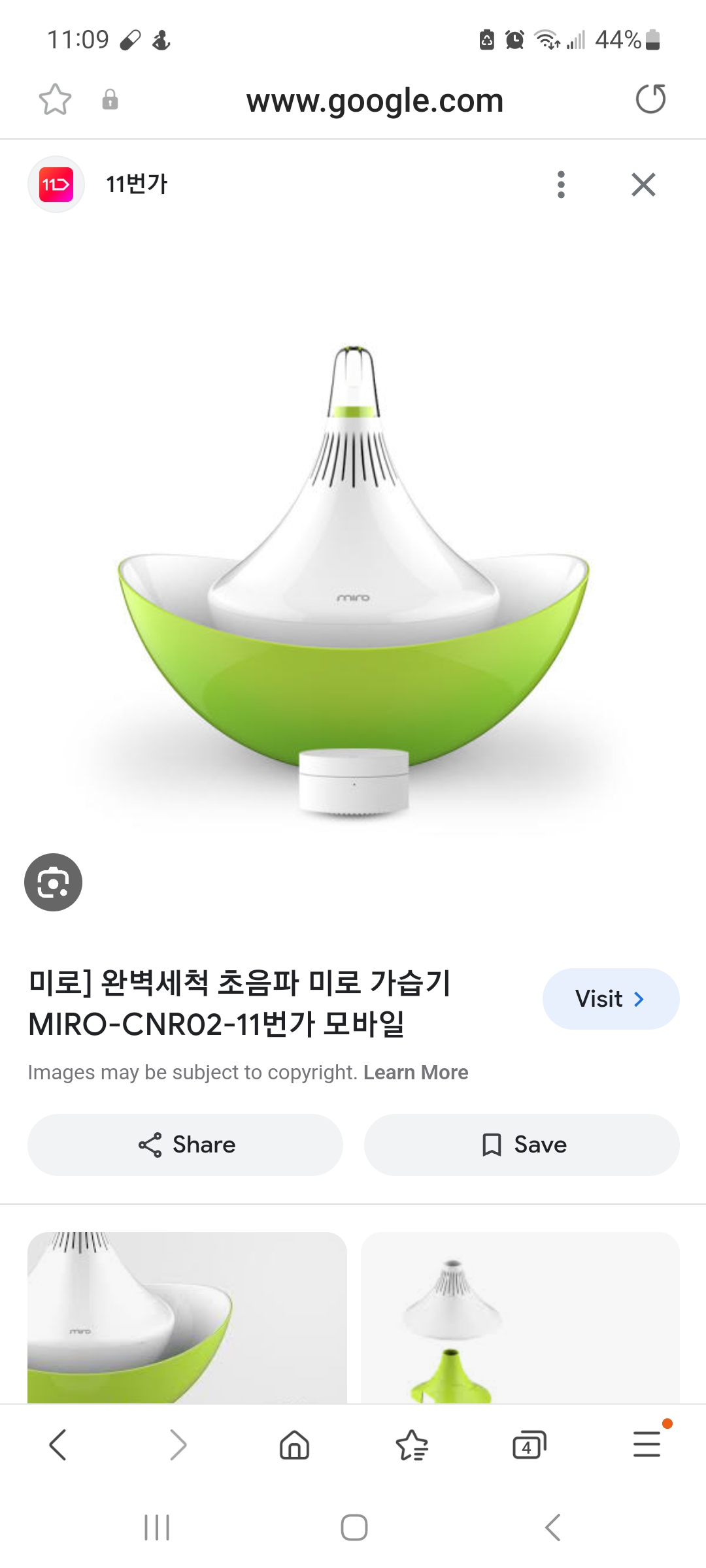This screenshot has width=706, height=1568.
Task: Share this image
Action: pyautogui.click(x=185, y=1145)
